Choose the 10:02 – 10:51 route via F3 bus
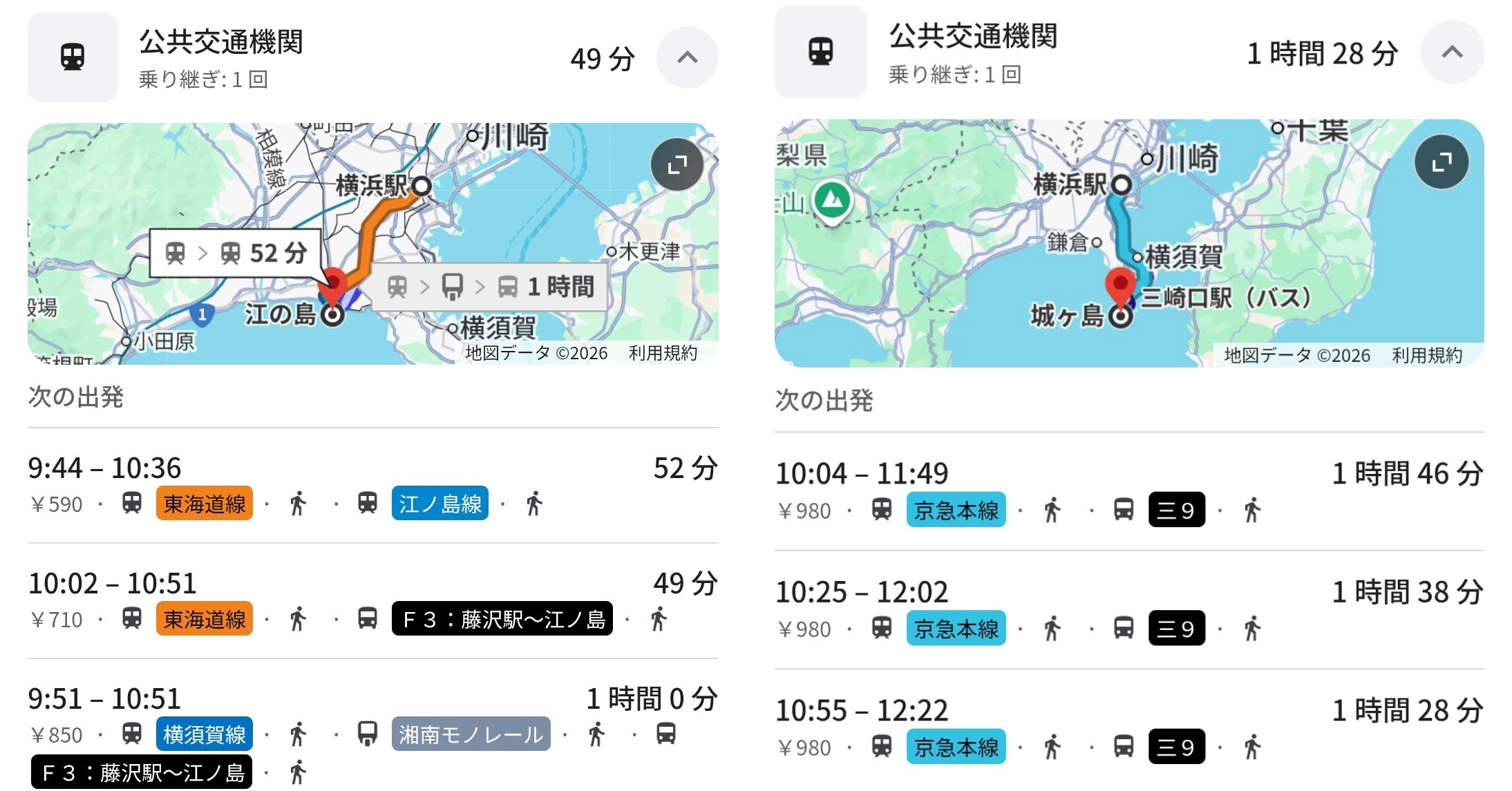 [372, 600]
